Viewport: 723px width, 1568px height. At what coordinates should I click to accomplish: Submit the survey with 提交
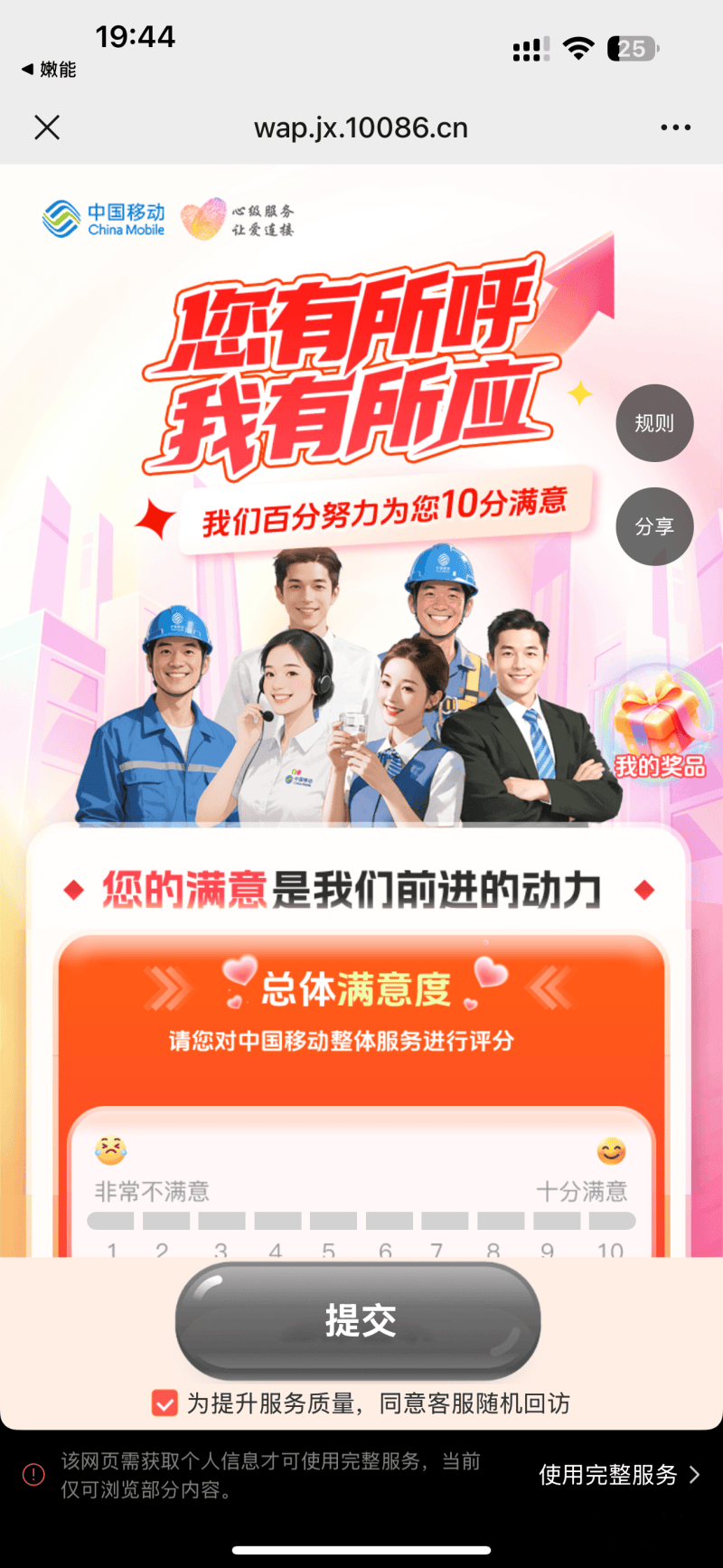(x=359, y=1321)
